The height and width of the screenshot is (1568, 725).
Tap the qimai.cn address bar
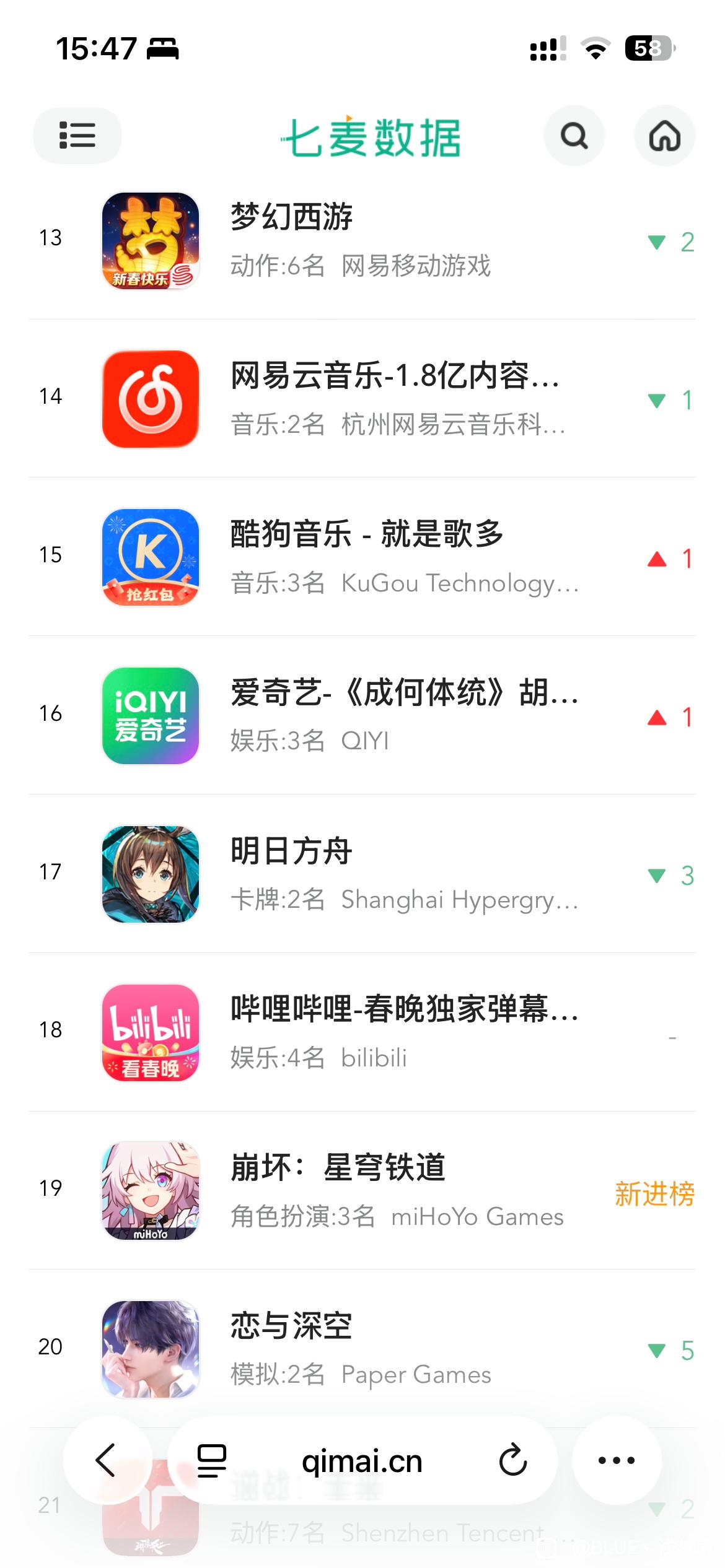point(362,1461)
